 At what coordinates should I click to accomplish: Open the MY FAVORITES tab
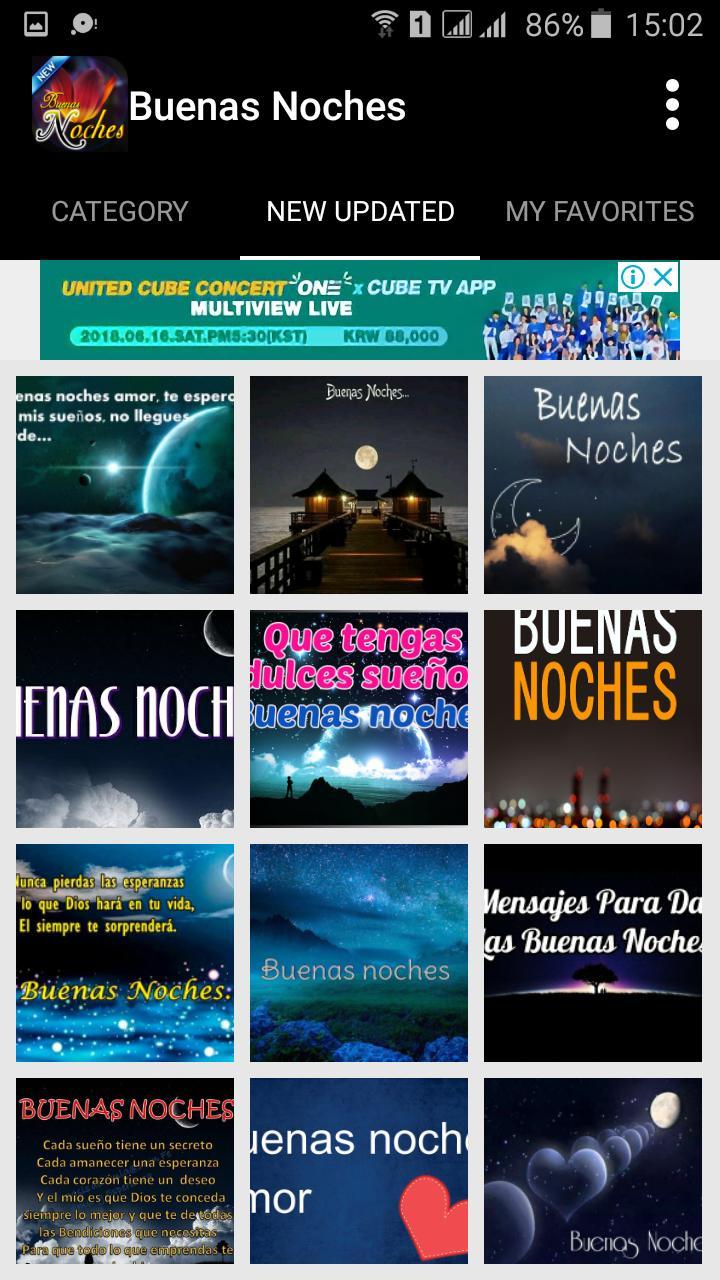(x=600, y=211)
